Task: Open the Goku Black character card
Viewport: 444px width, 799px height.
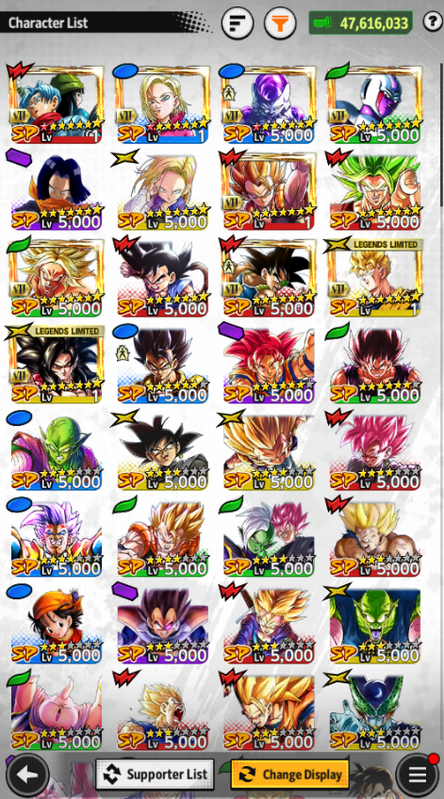Action: [x=163, y=451]
